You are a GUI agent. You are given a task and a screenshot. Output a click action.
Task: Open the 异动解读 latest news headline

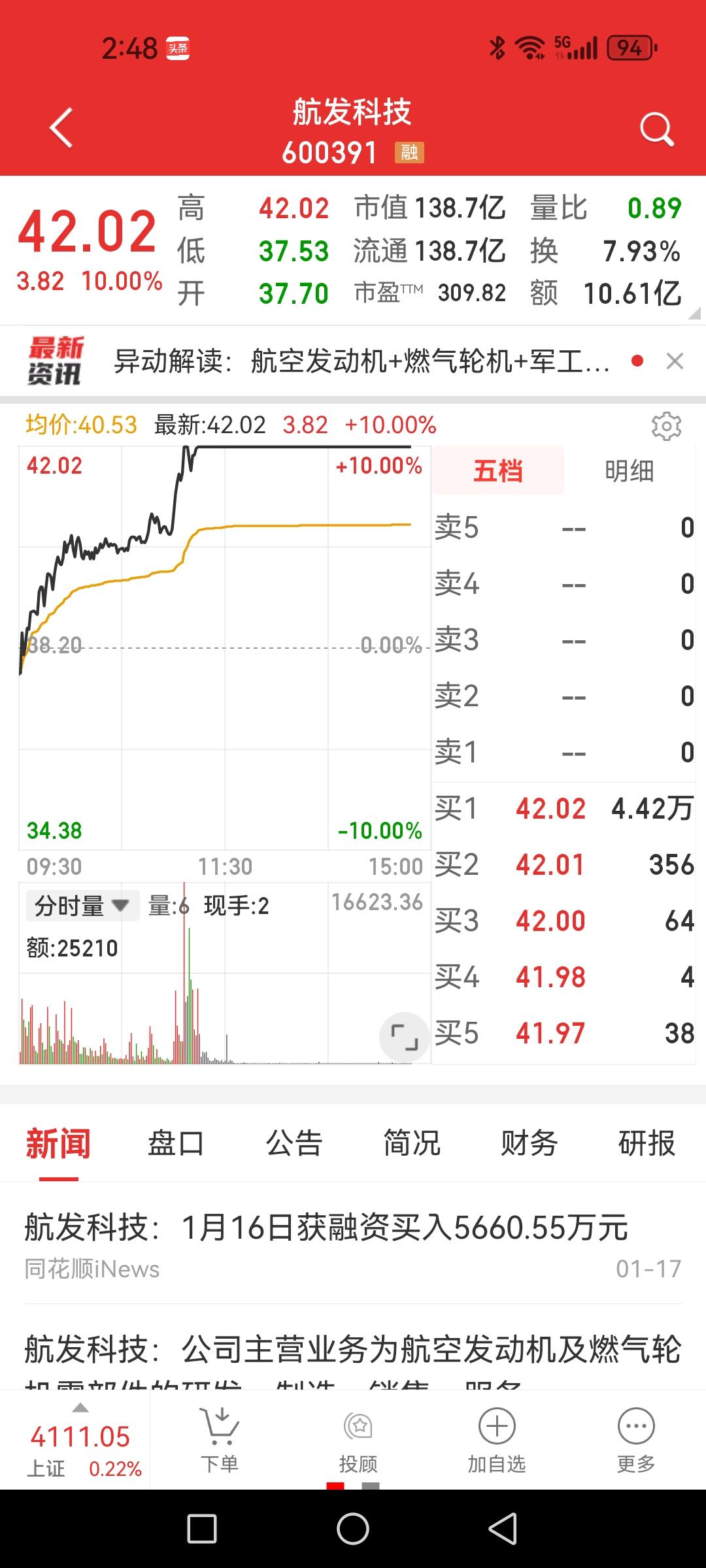[363, 361]
